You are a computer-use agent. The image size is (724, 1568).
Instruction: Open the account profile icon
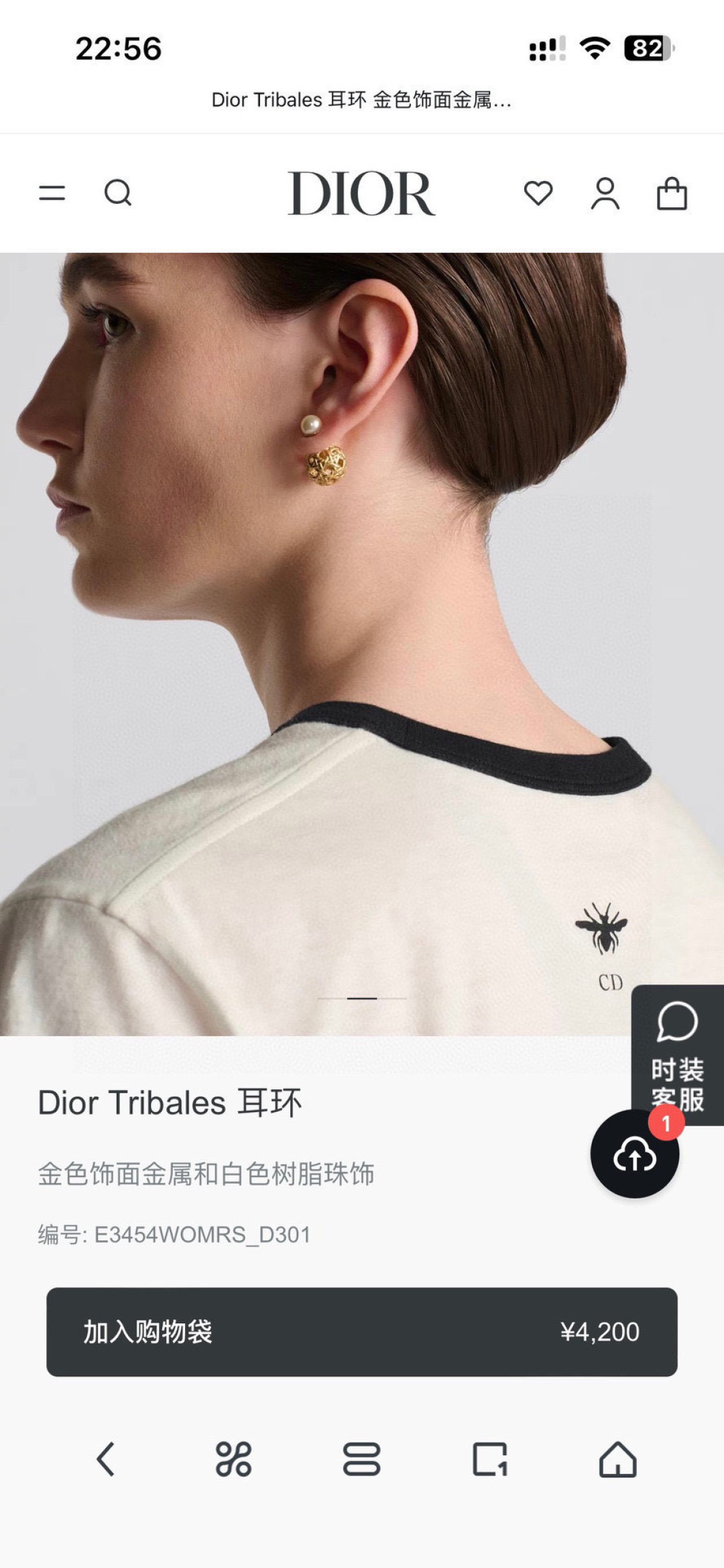point(605,194)
